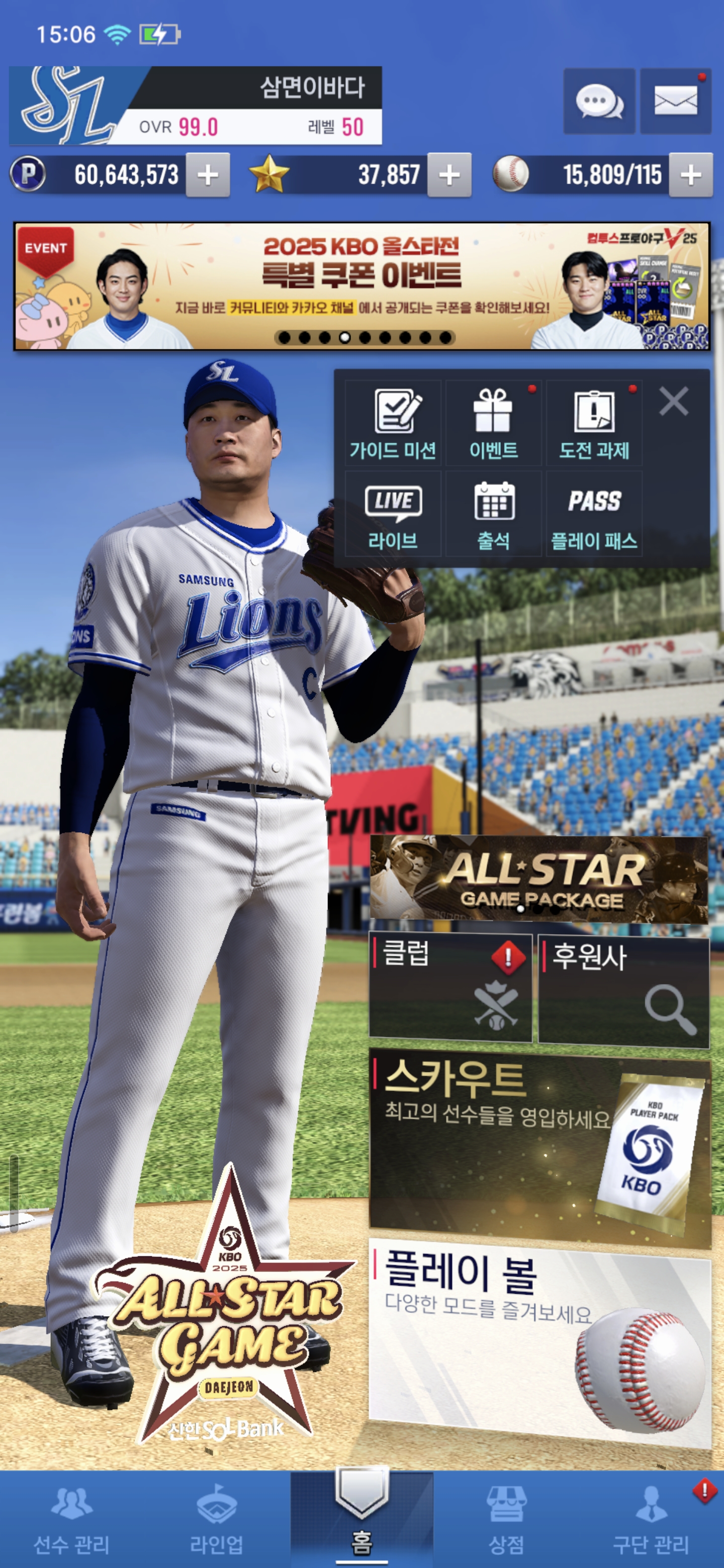Open the 클럽 card

click(450, 988)
